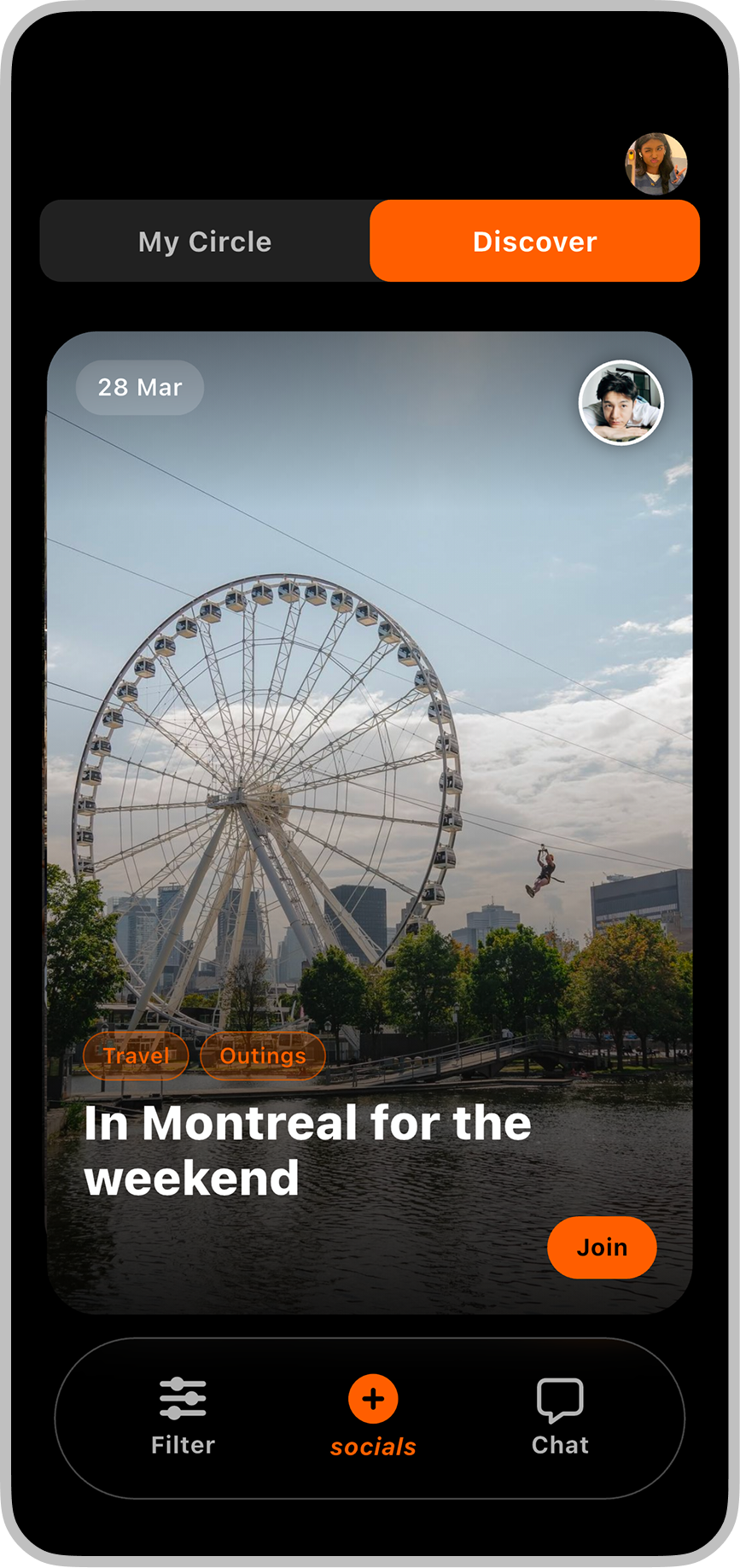740x1568 pixels.
Task: Switch to the My Circle tab
Action: pos(205,242)
